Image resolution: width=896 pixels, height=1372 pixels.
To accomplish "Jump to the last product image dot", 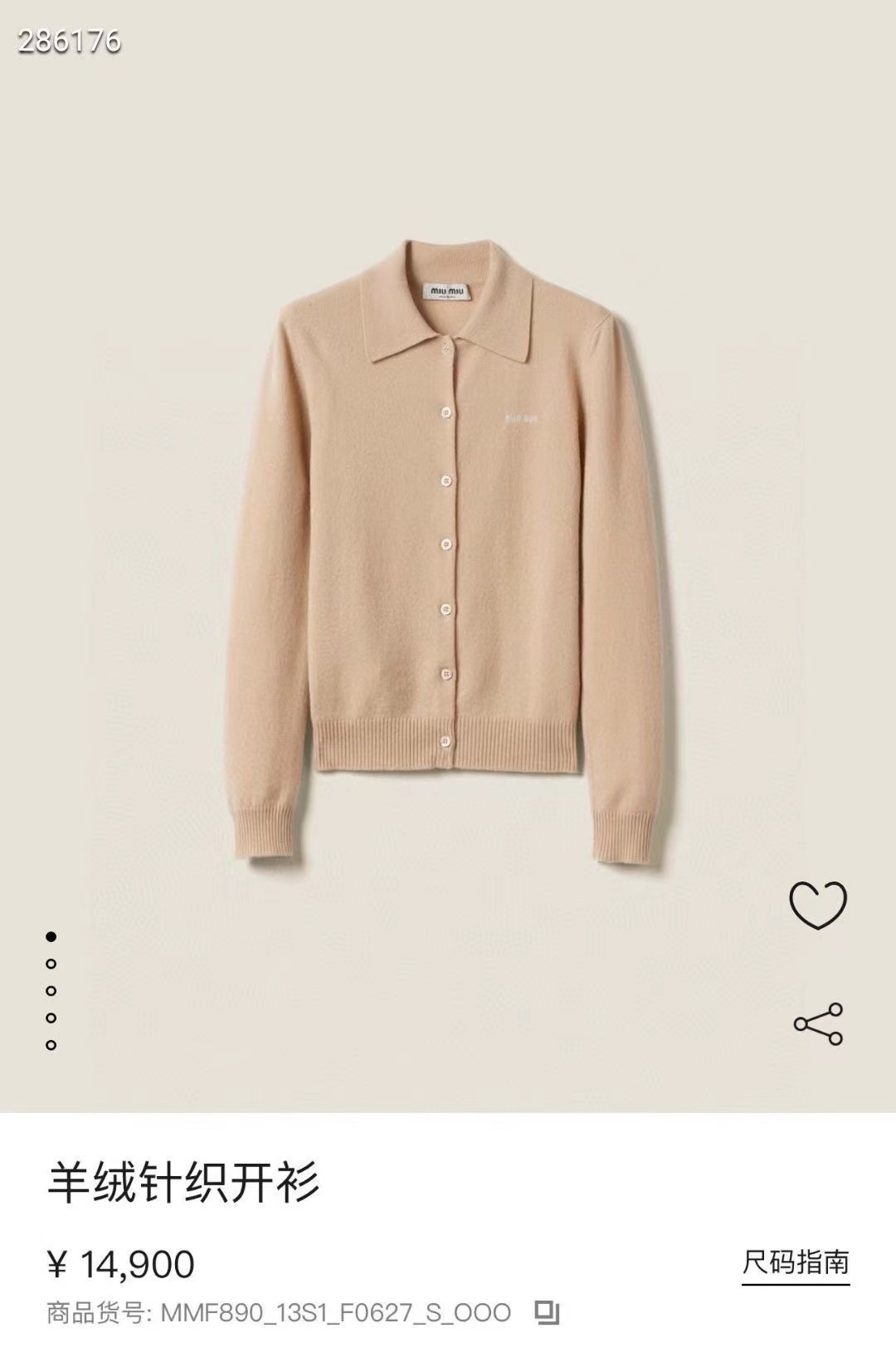I will coord(51,1045).
